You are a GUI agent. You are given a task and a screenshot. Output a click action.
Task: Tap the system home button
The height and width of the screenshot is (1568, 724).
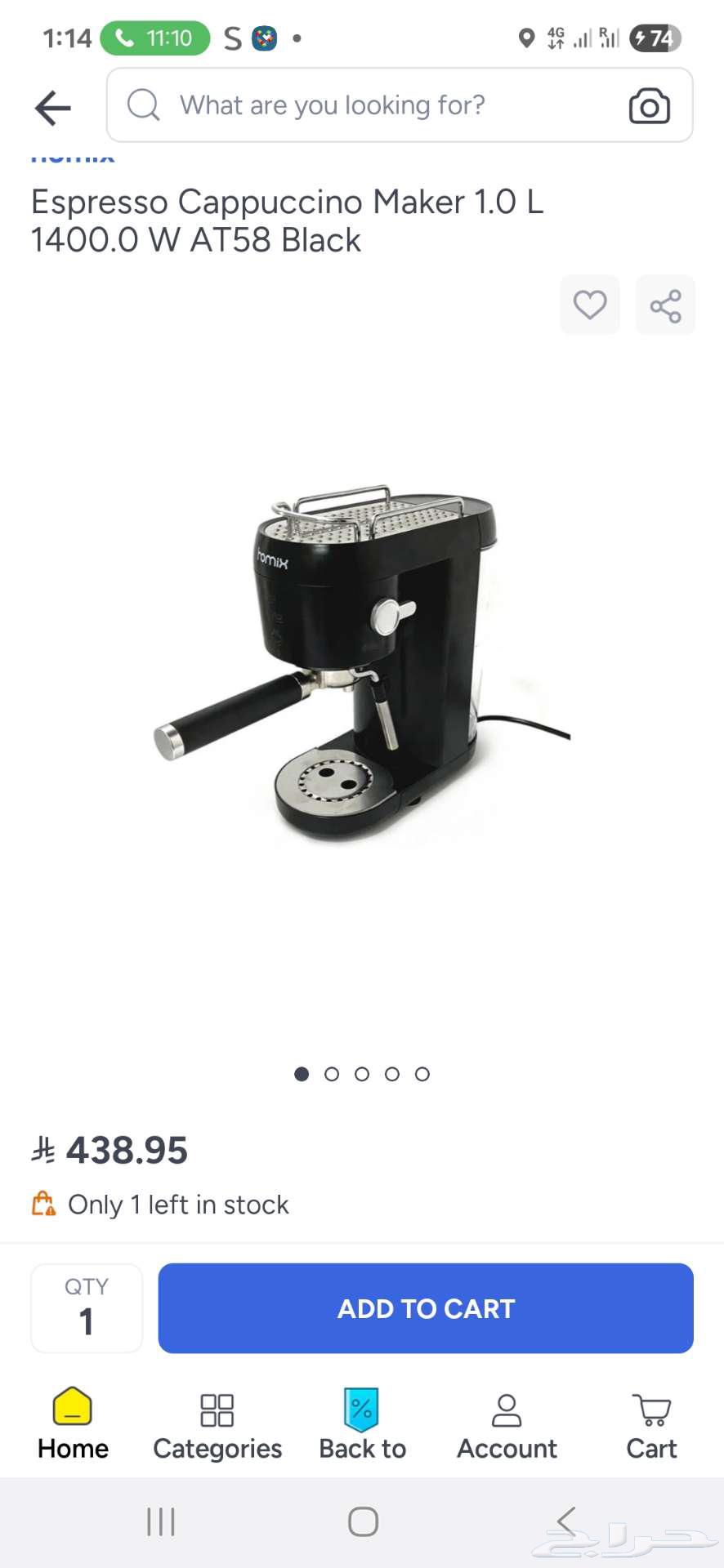pyautogui.click(x=363, y=1521)
